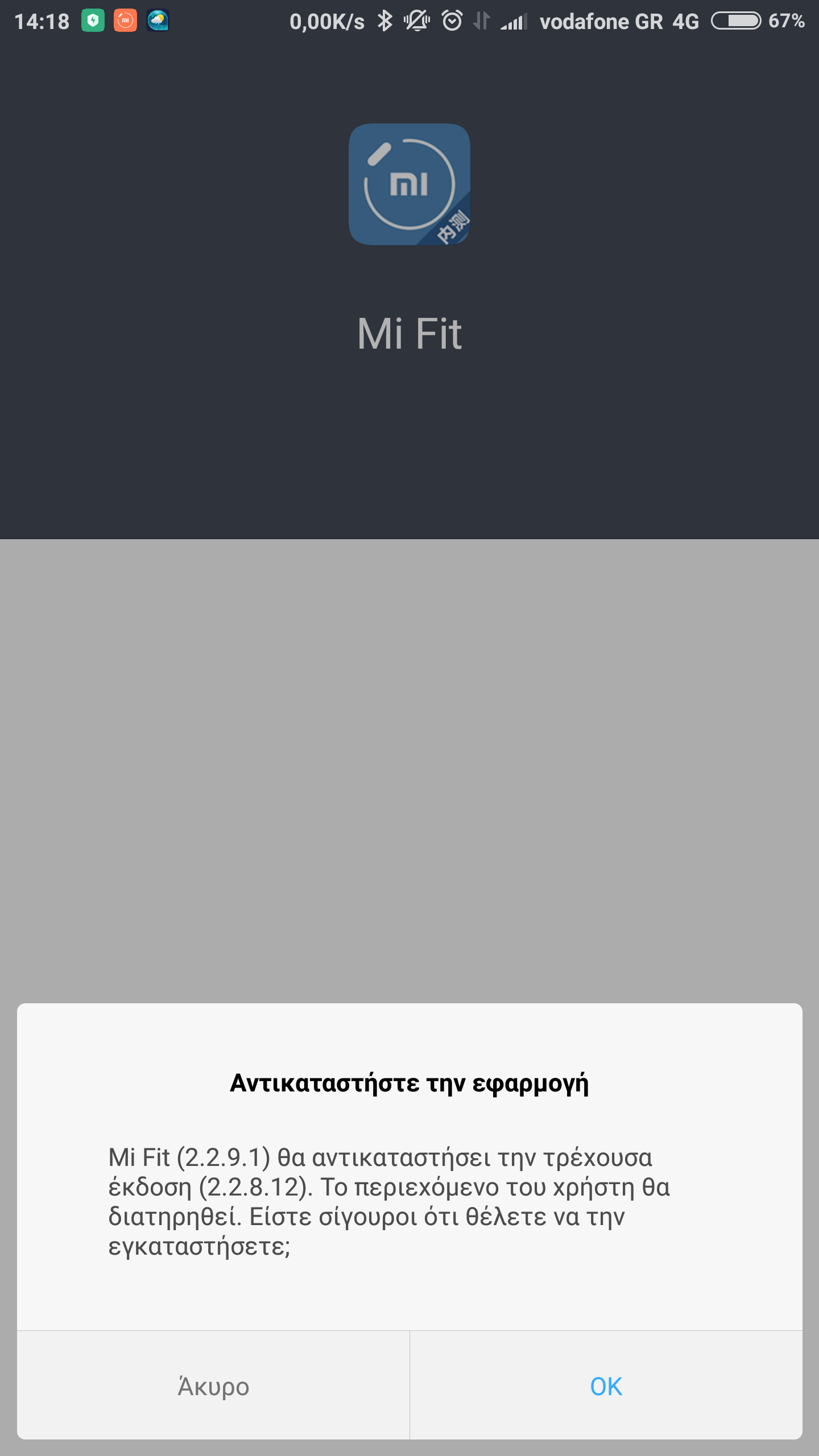
Task: Cancel installation with Άκυρο button
Action: 213,1386
